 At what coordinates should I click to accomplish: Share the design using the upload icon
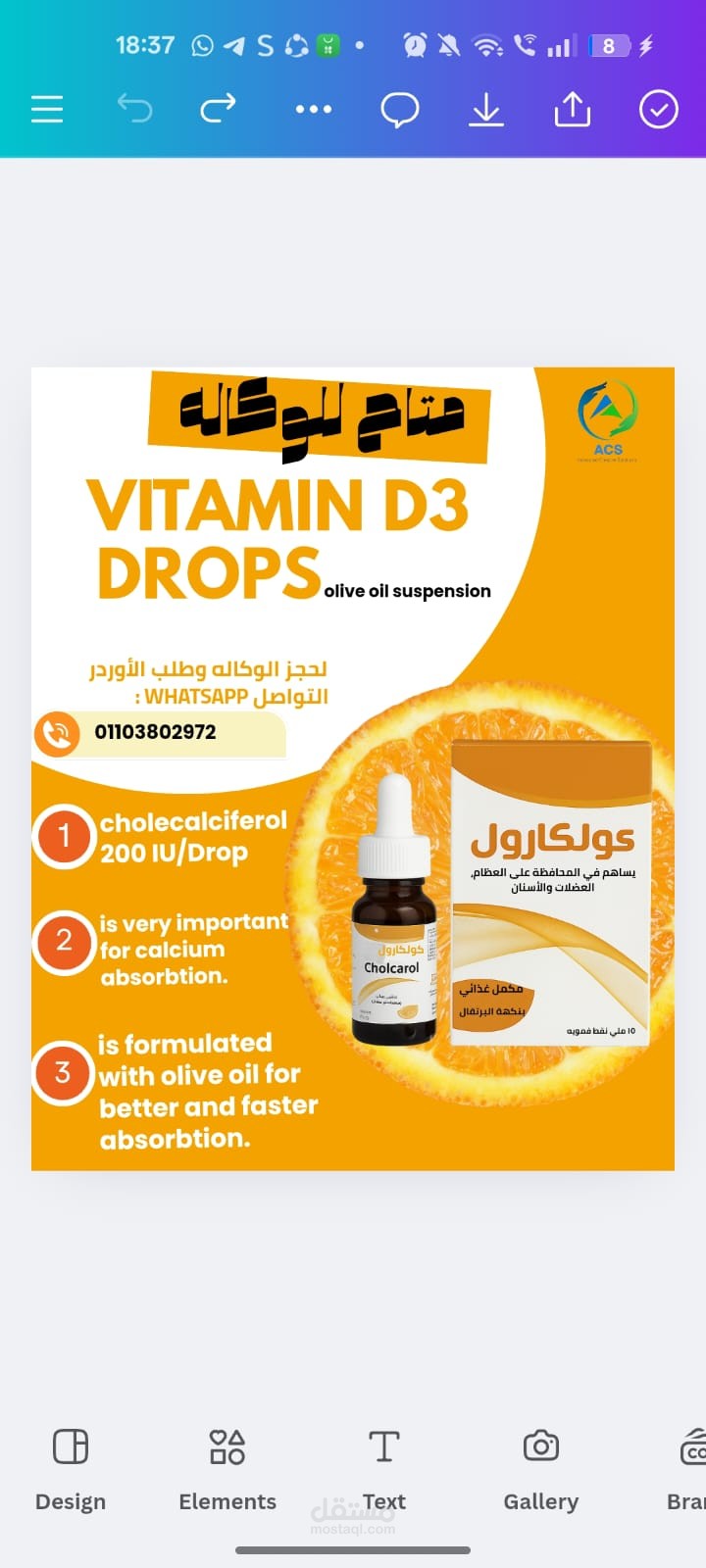pos(572,109)
